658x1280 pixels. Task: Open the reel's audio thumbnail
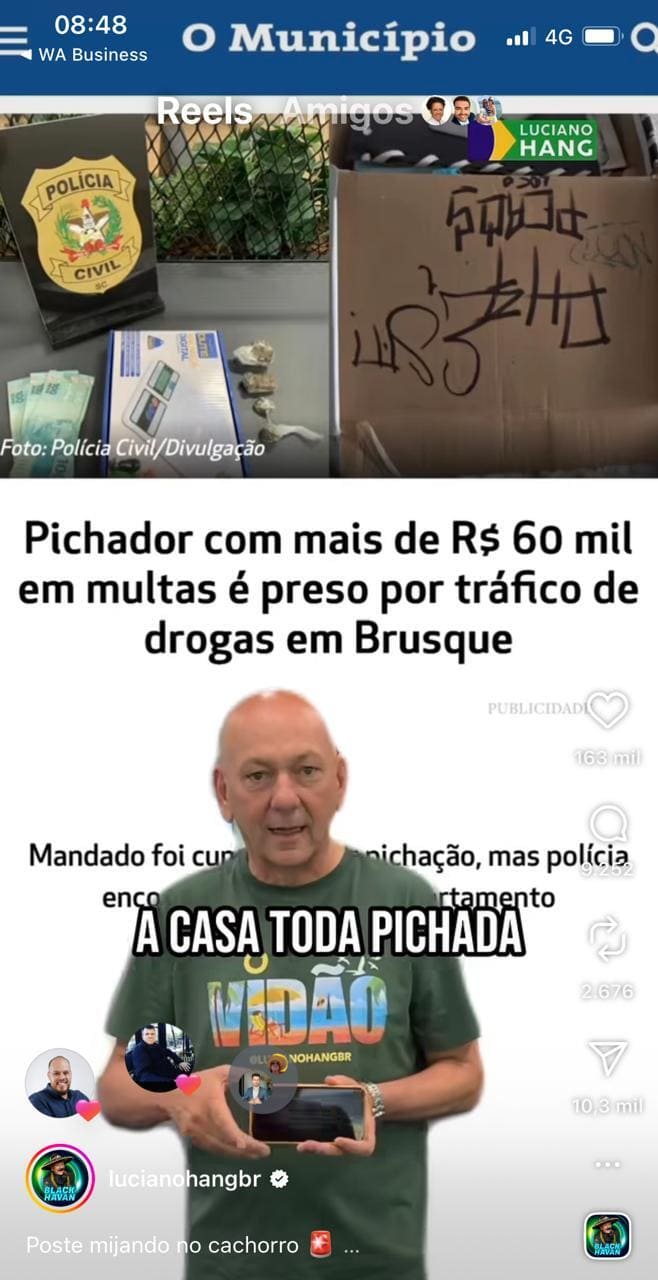point(607,1236)
